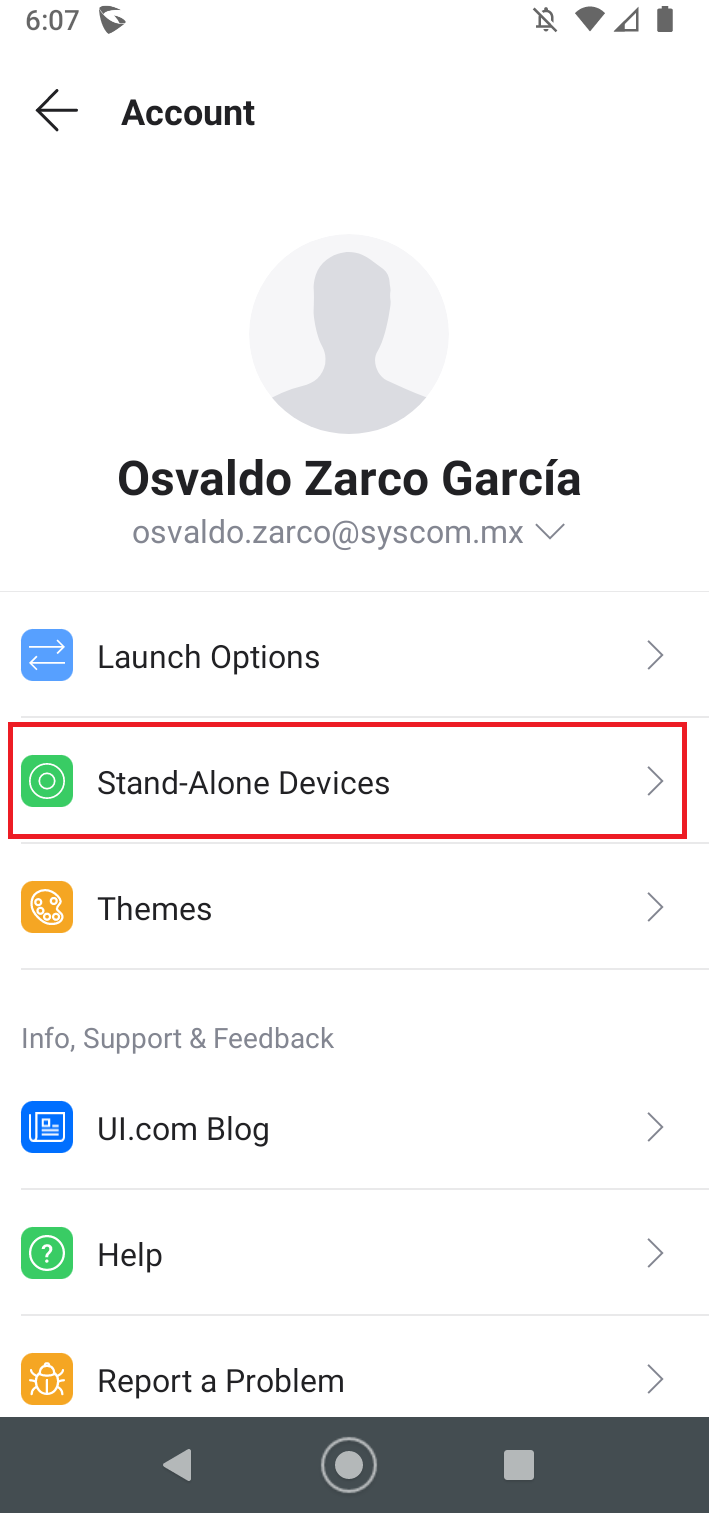Open the Help section
Image resolution: width=709 pixels, height=1513 pixels.
tap(354, 1254)
